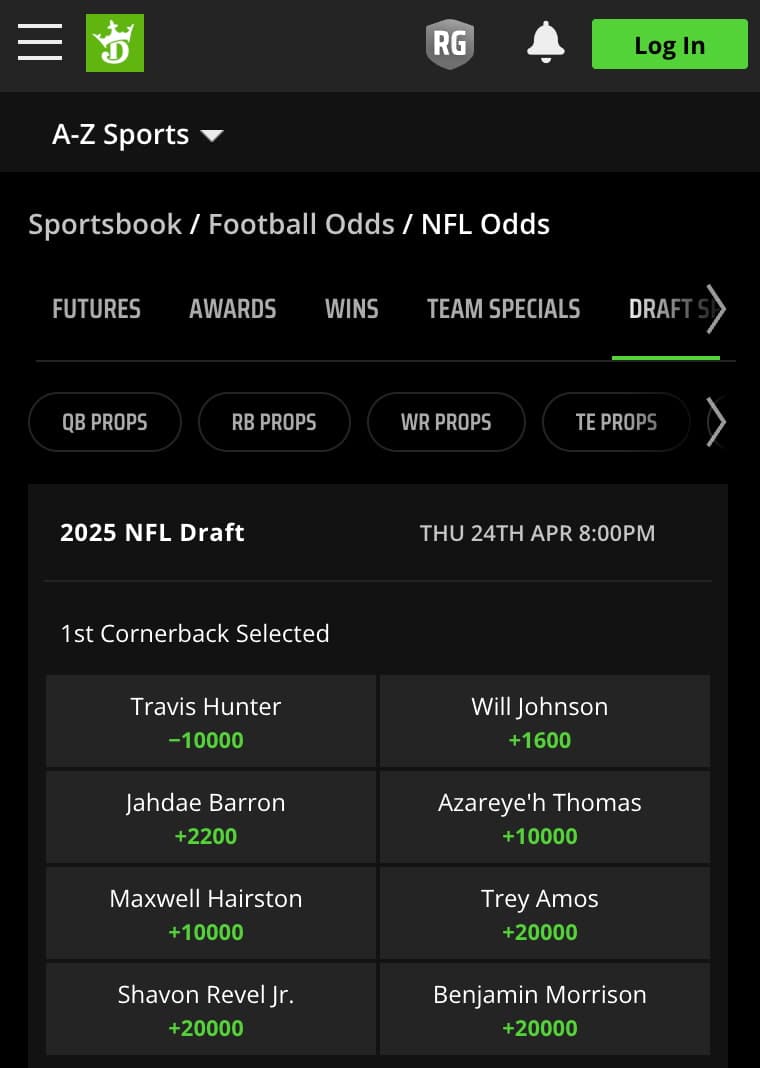Switch to the Wins tab
This screenshot has width=760, height=1068.
click(351, 309)
